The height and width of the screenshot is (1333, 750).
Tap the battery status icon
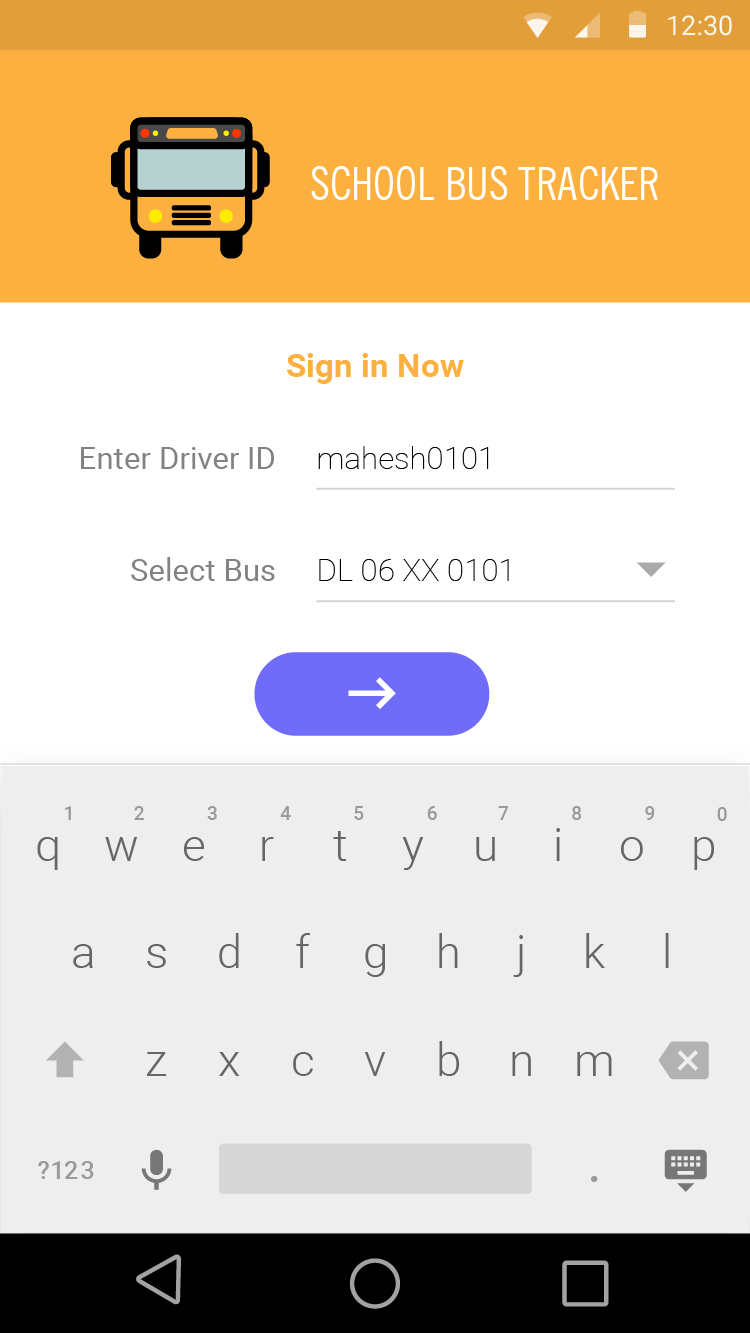coord(637,25)
